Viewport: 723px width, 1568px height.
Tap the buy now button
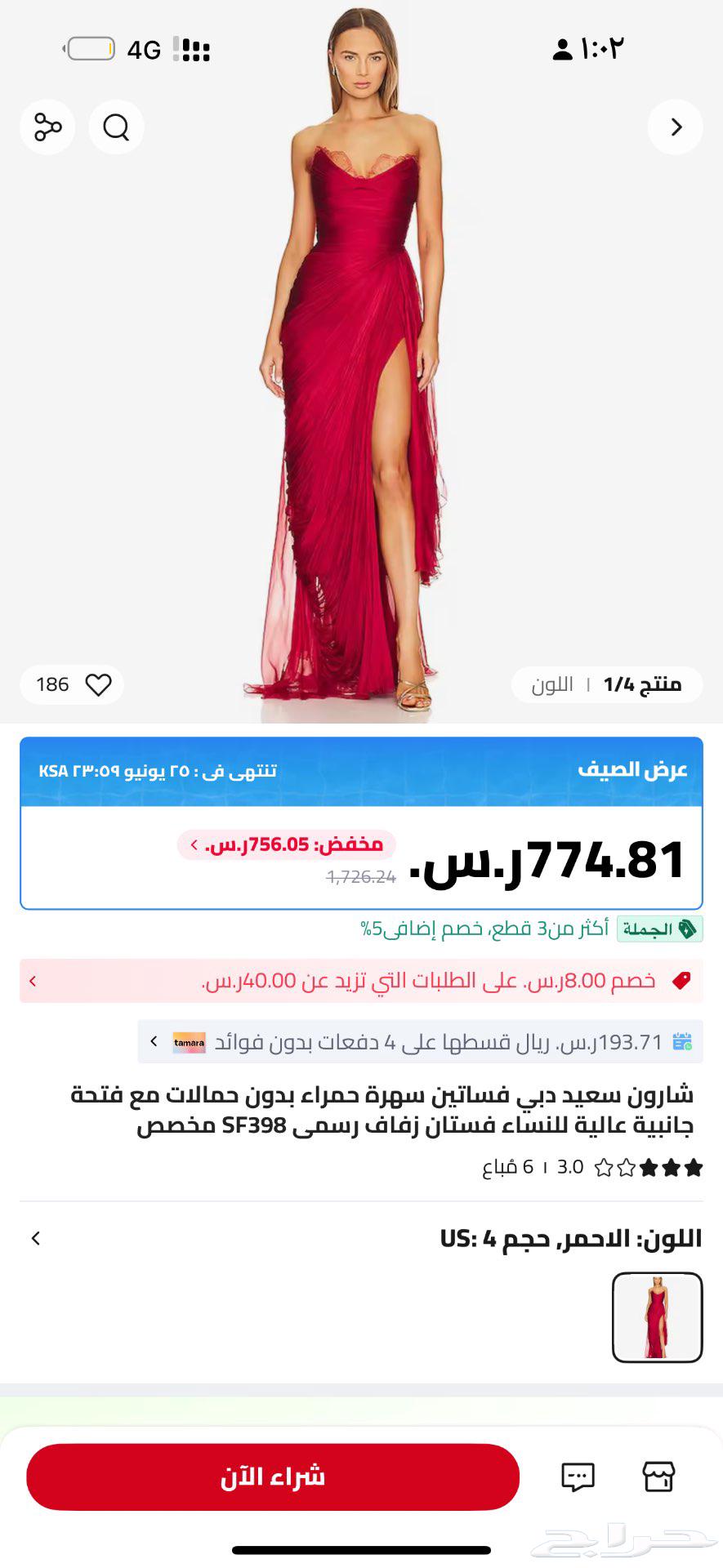point(273,1477)
